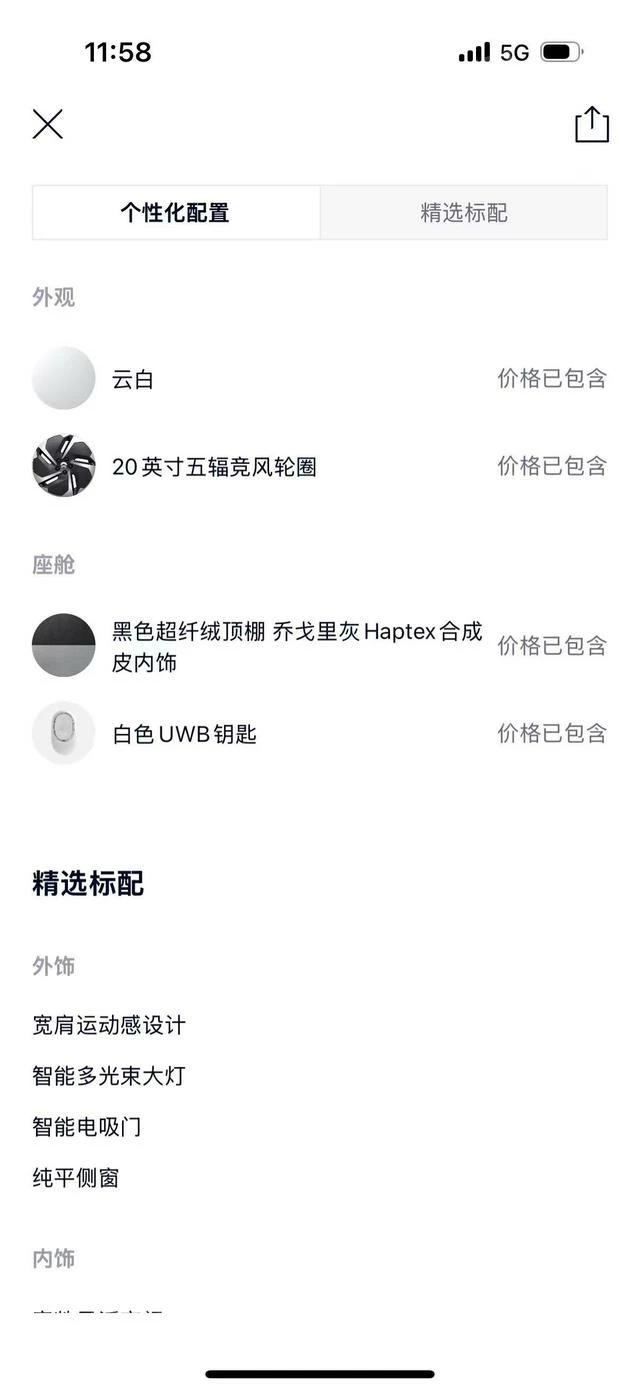Switch to the 个性化配置 tab

click(x=176, y=213)
